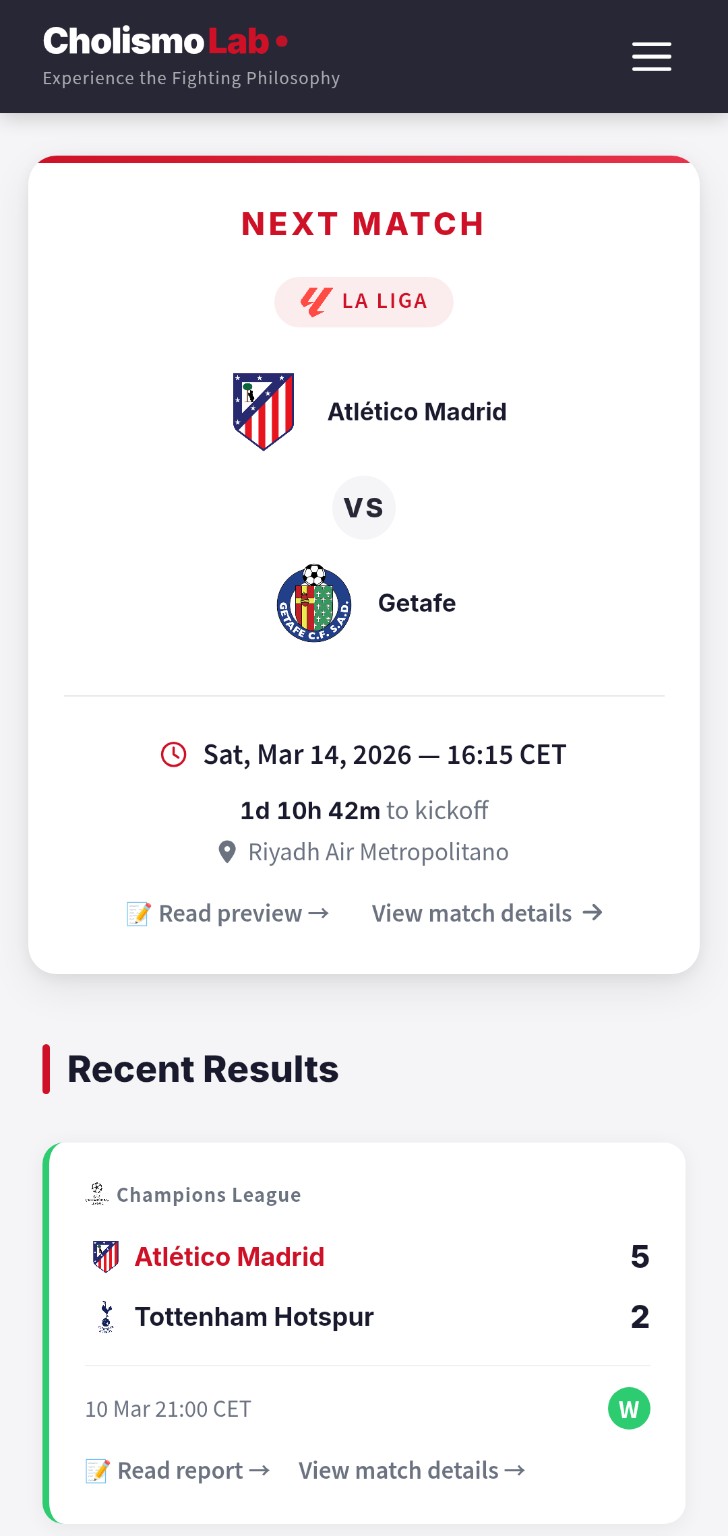The width and height of the screenshot is (728, 1536).
Task: View match details for the next match
Action: (x=487, y=913)
